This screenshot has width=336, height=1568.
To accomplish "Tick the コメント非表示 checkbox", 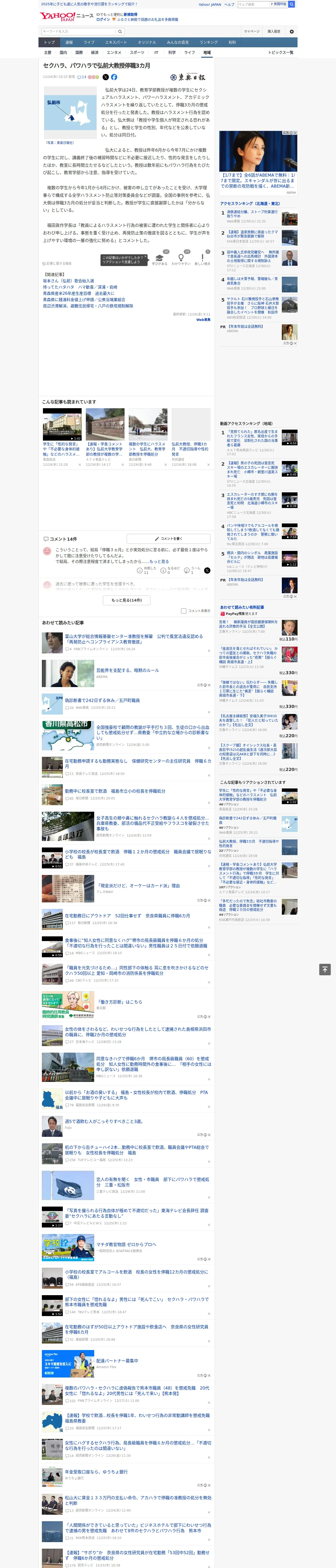I will [183, 610].
